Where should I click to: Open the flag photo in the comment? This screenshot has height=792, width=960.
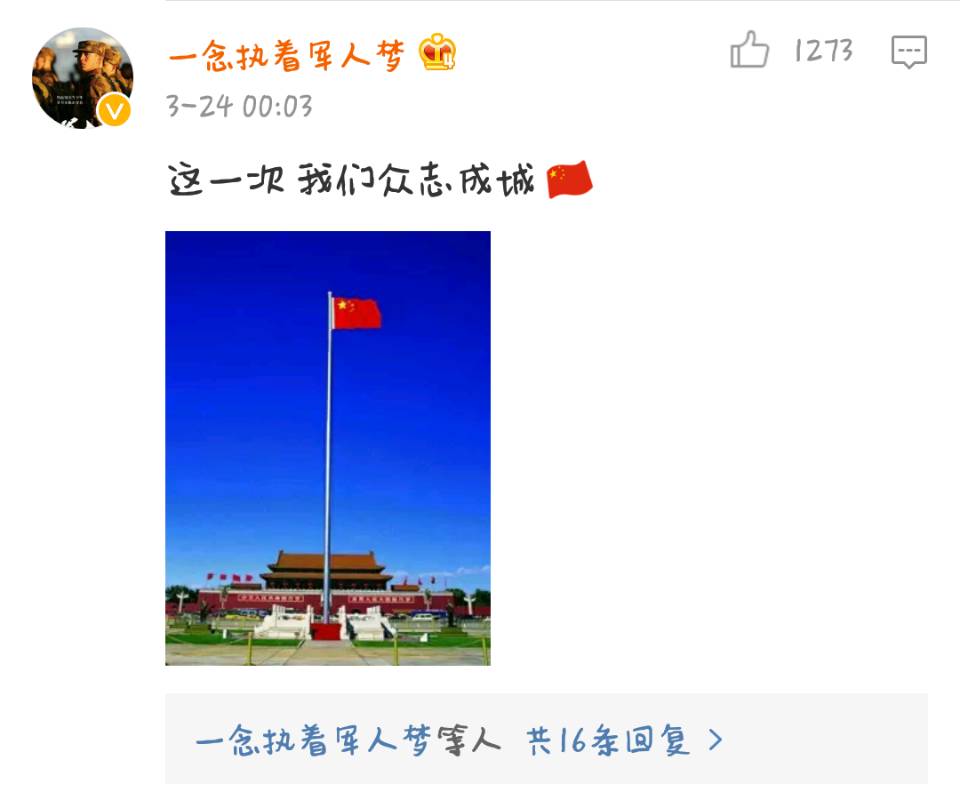point(328,448)
